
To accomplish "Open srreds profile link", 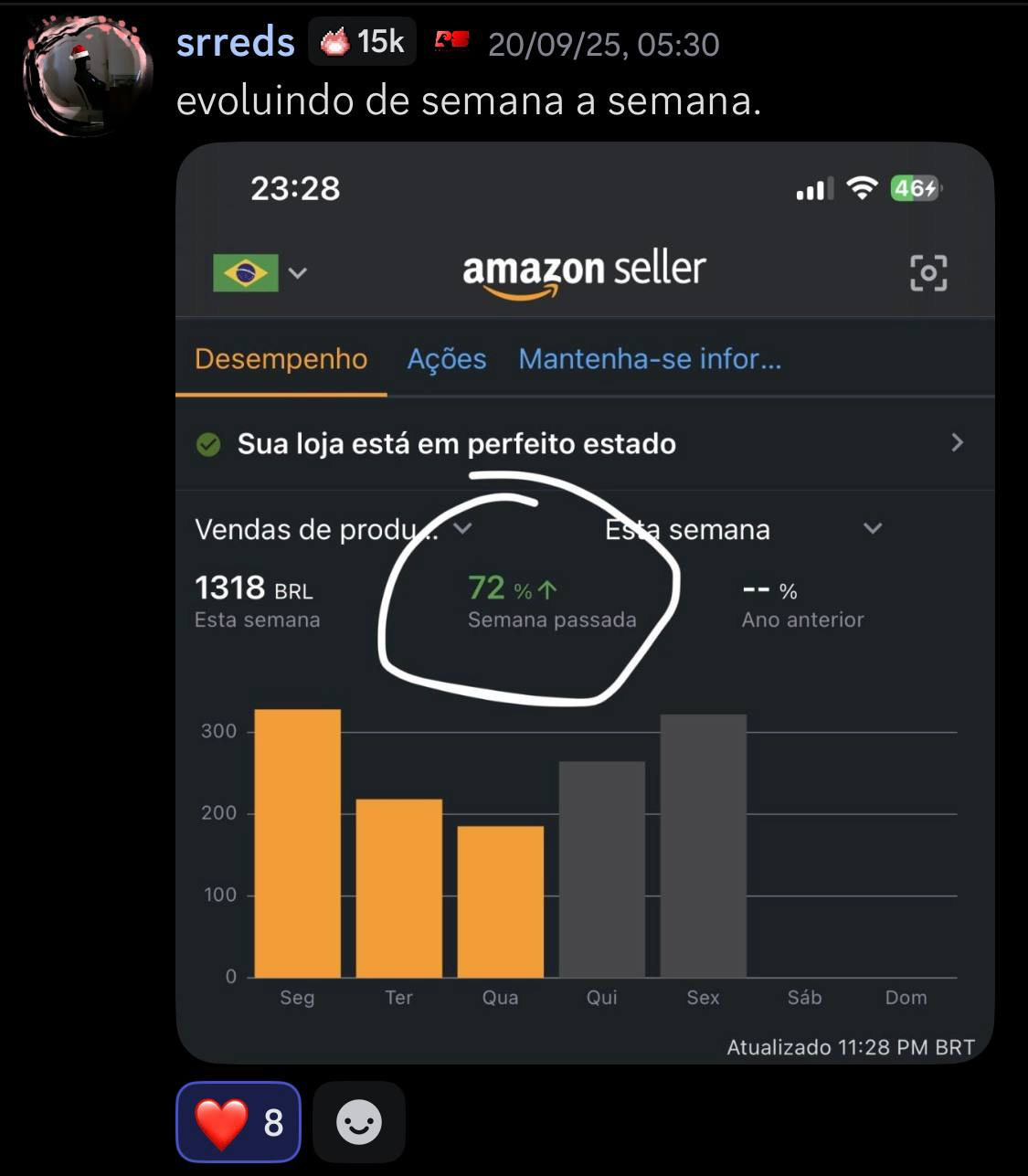I will click(x=234, y=40).
